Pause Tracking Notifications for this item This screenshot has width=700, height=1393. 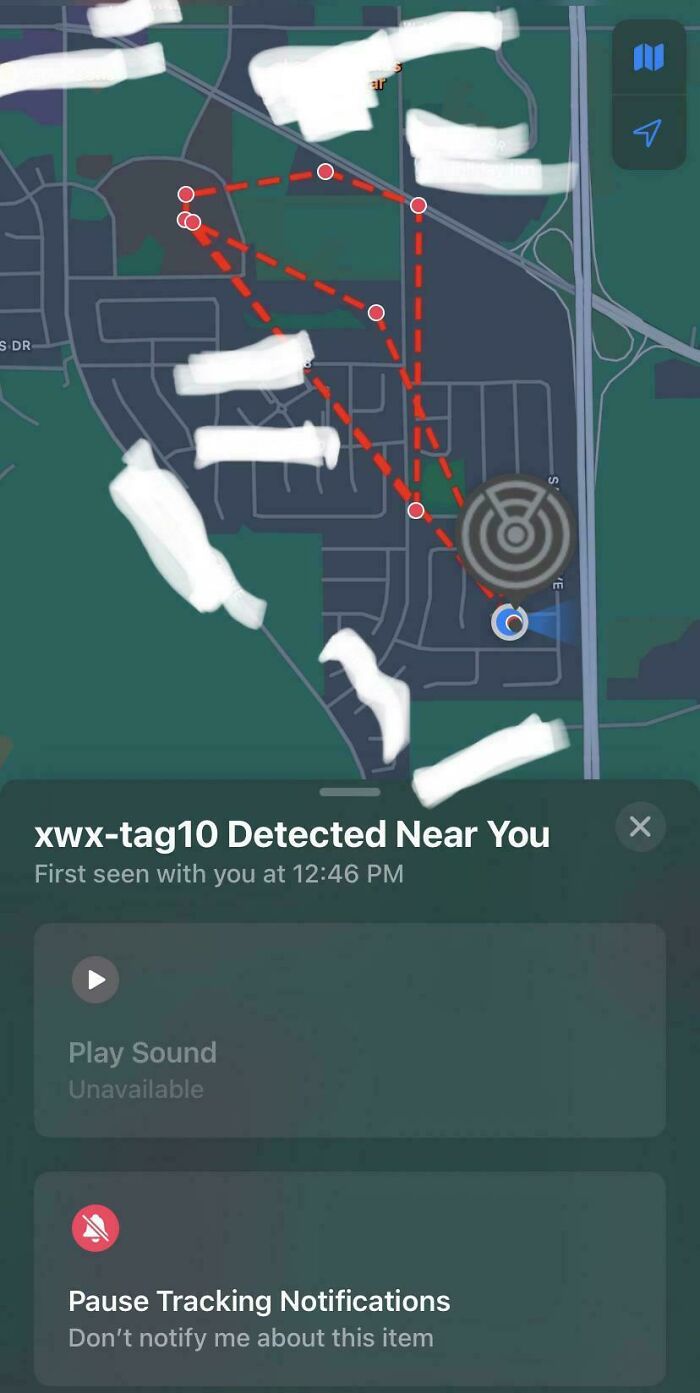350,1278
